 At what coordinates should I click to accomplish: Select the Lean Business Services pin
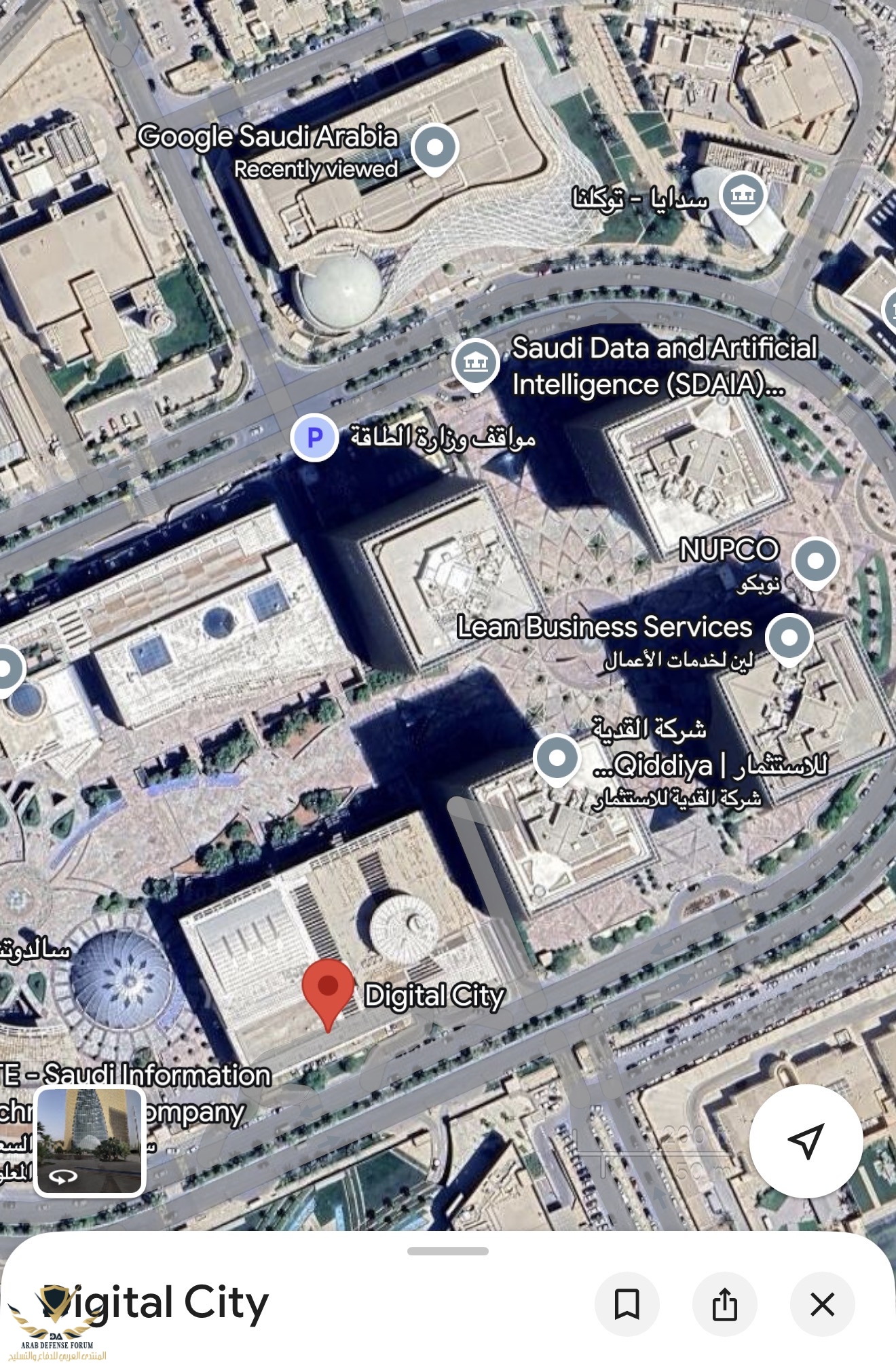[789, 638]
